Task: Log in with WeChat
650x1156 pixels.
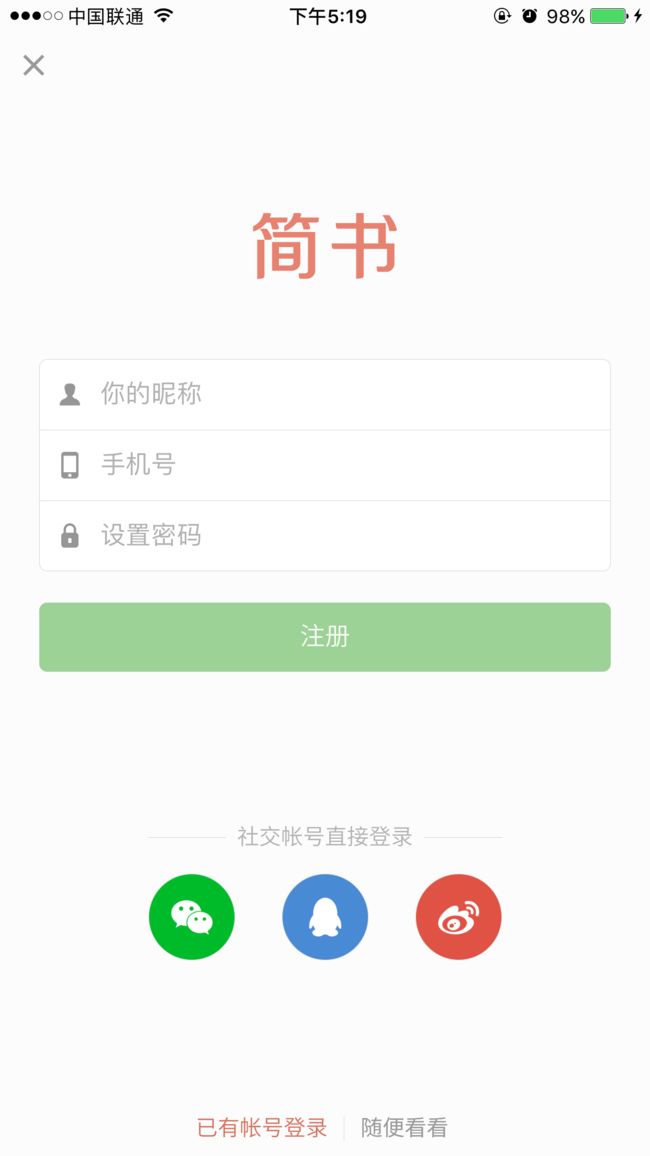Action: (x=192, y=916)
